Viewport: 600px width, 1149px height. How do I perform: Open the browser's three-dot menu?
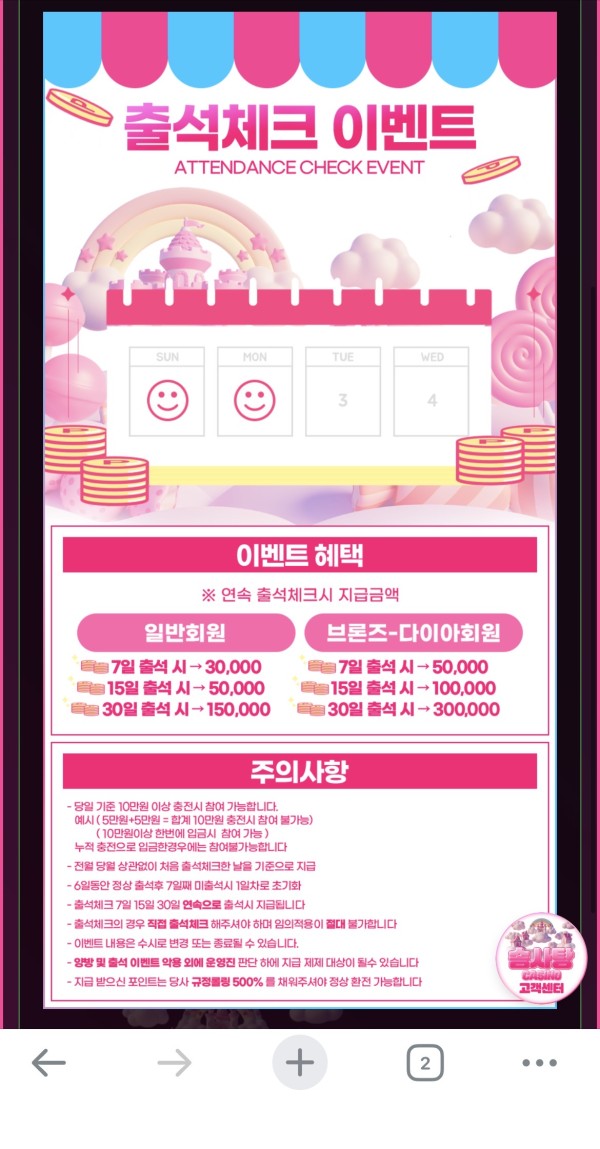click(539, 1063)
